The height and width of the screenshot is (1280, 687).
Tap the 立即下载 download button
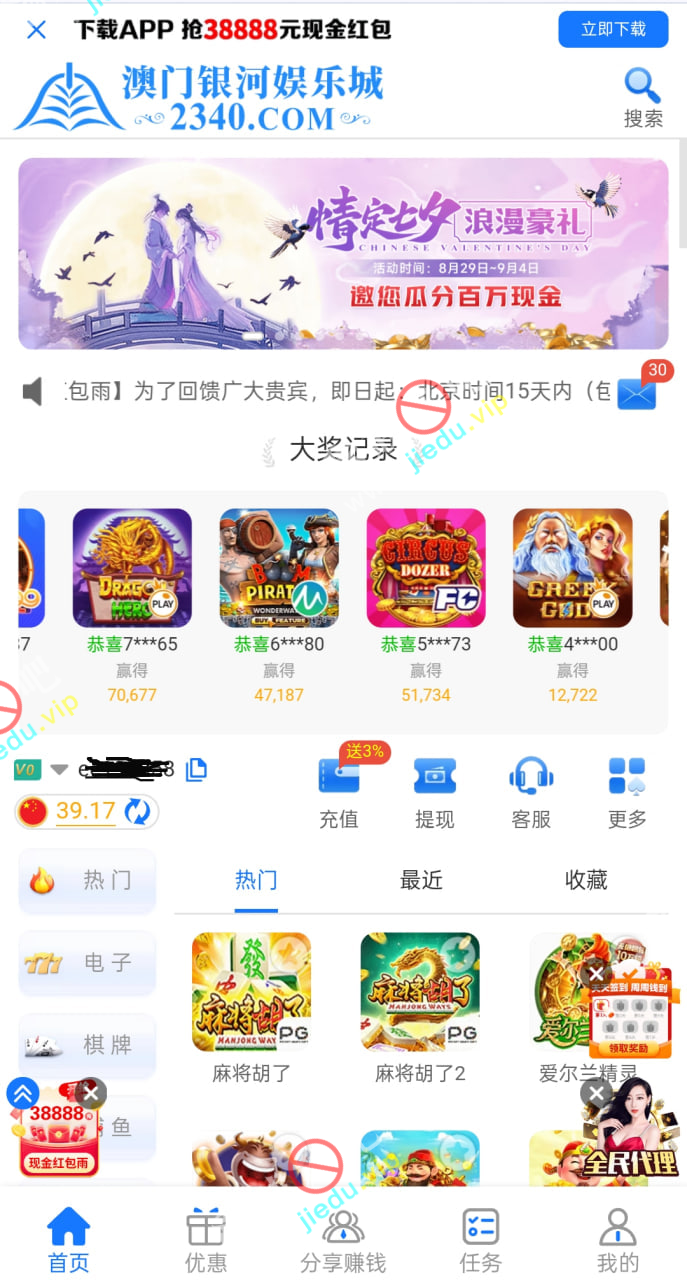tap(613, 30)
